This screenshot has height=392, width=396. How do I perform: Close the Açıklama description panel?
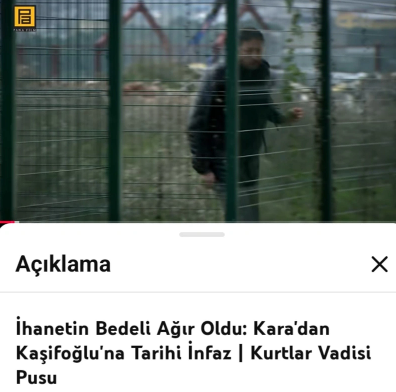[x=379, y=264]
